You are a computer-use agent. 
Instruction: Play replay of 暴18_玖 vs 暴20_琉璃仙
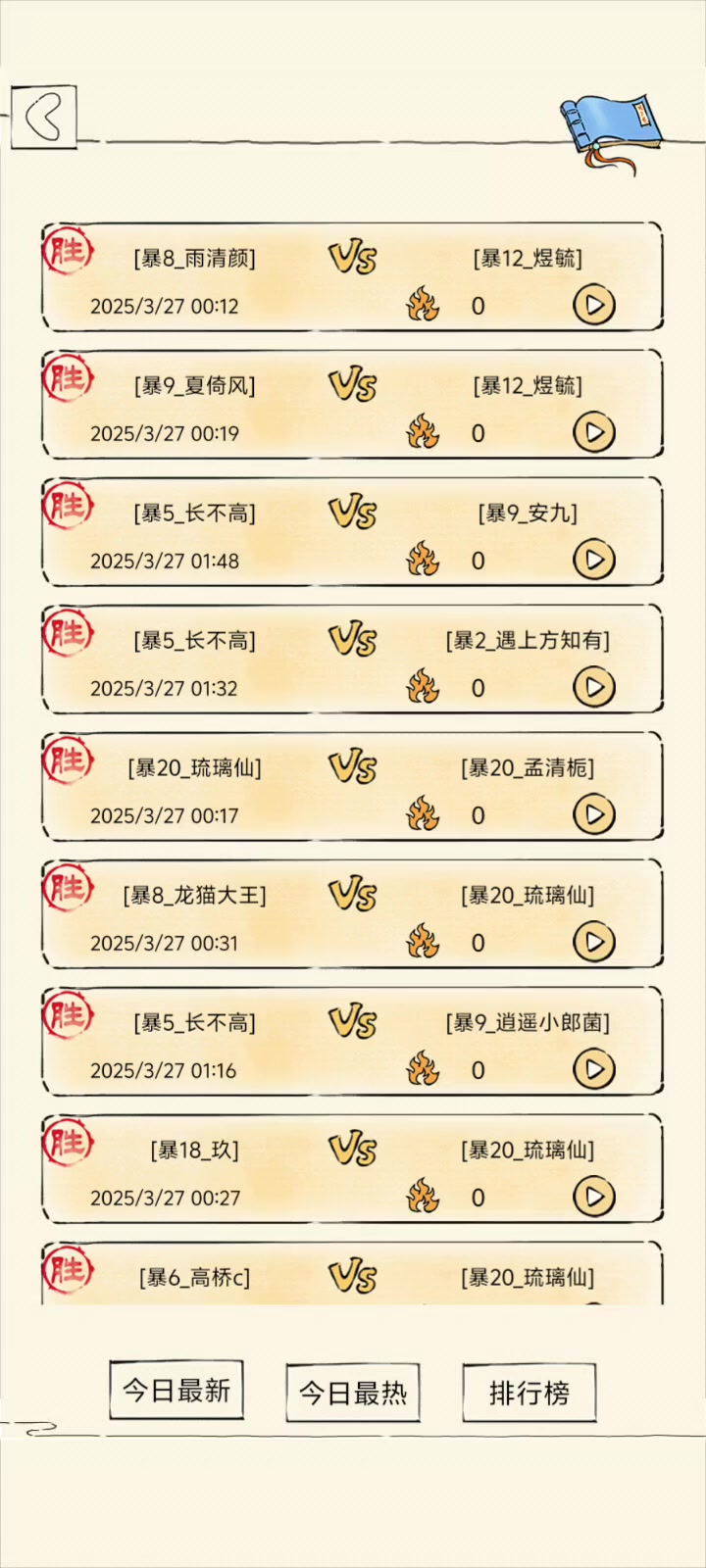click(593, 1197)
